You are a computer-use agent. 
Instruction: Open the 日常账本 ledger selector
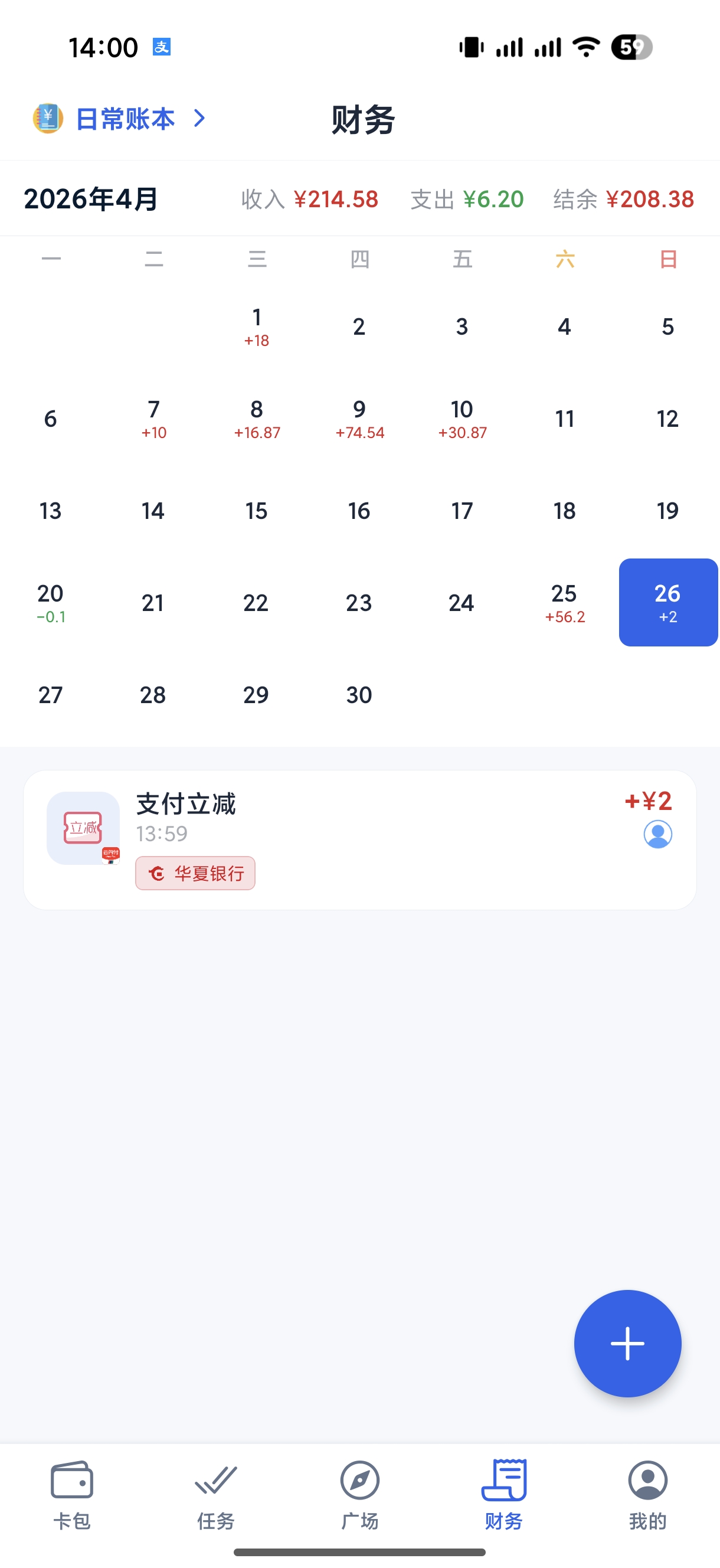(120, 118)
